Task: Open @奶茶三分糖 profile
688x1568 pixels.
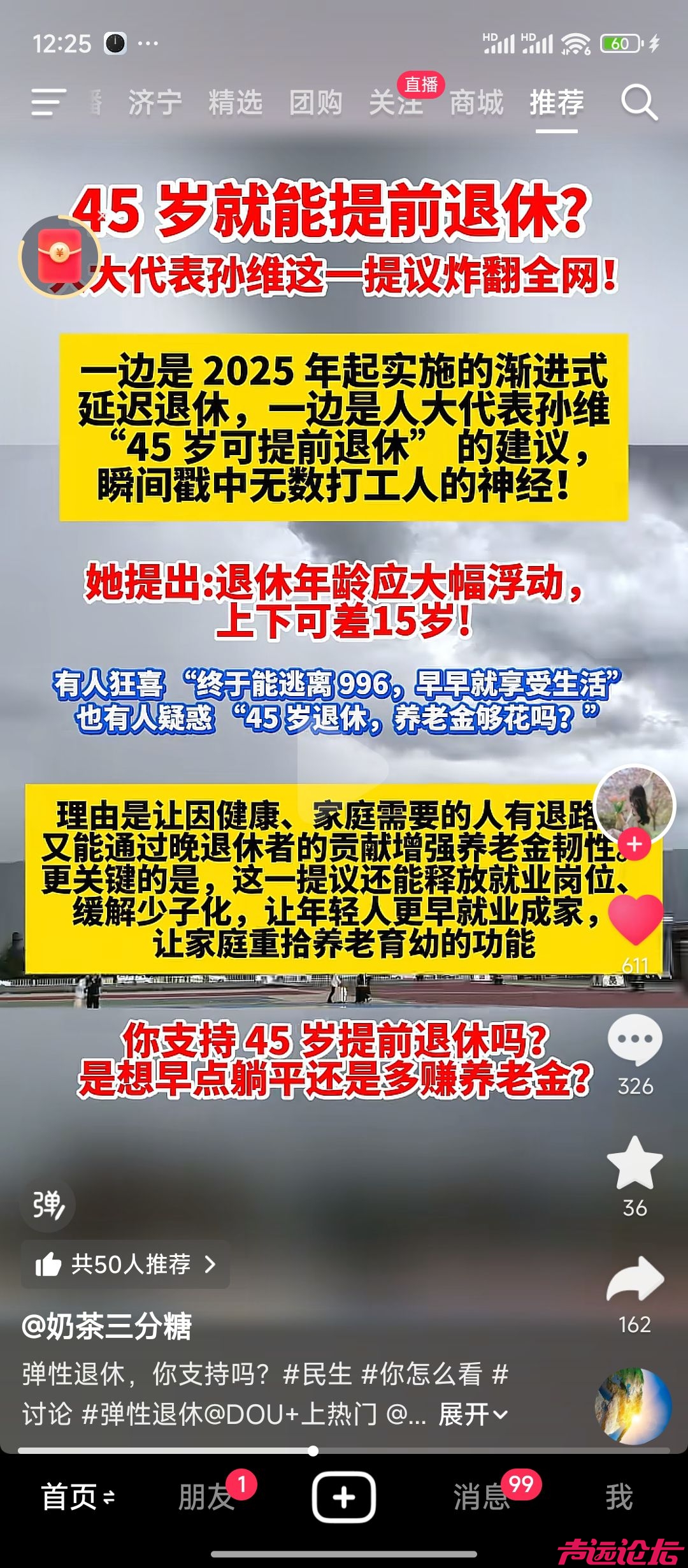Action: coord(106,1326)
